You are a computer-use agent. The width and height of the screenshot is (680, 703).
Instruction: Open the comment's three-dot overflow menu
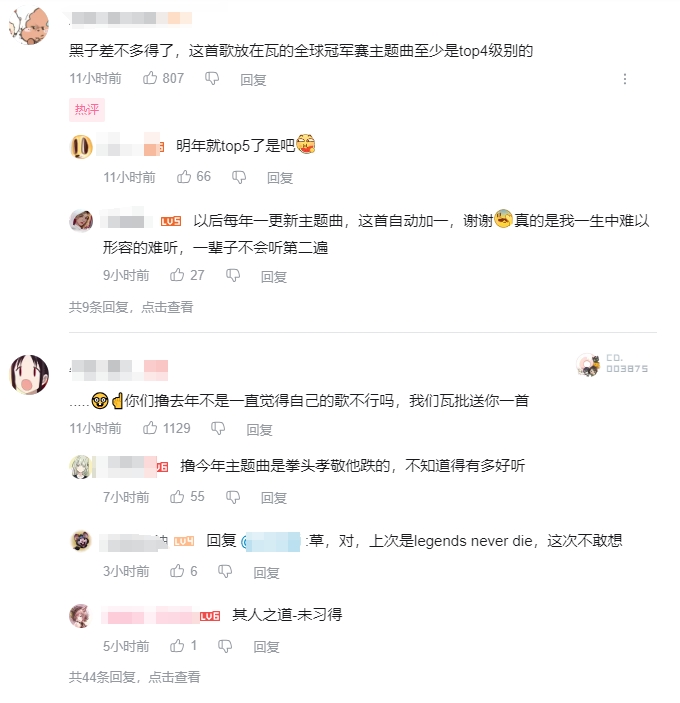pos(625,79)
